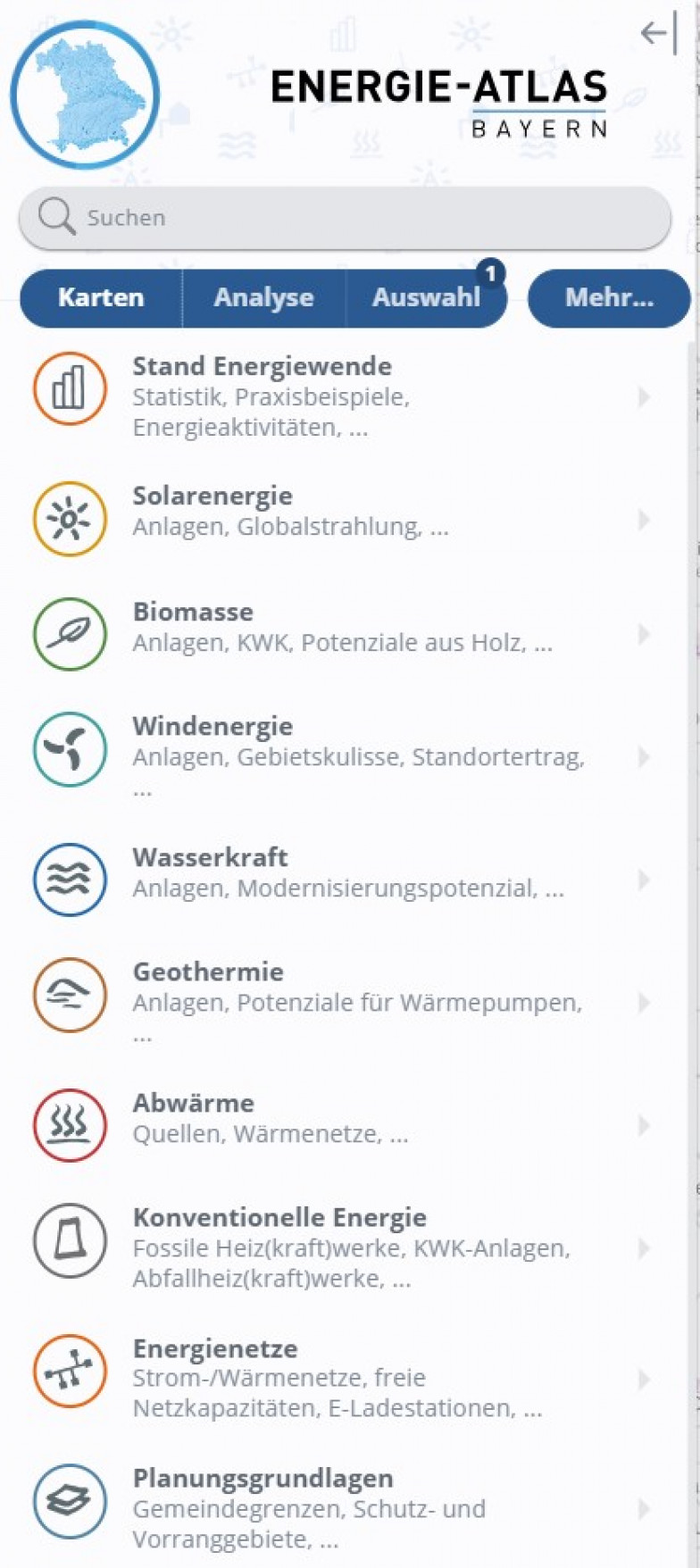This screenshot has width=700, height=1568.
Task: Click the Windenergie rotor icon
Action: tap(70, 749)
